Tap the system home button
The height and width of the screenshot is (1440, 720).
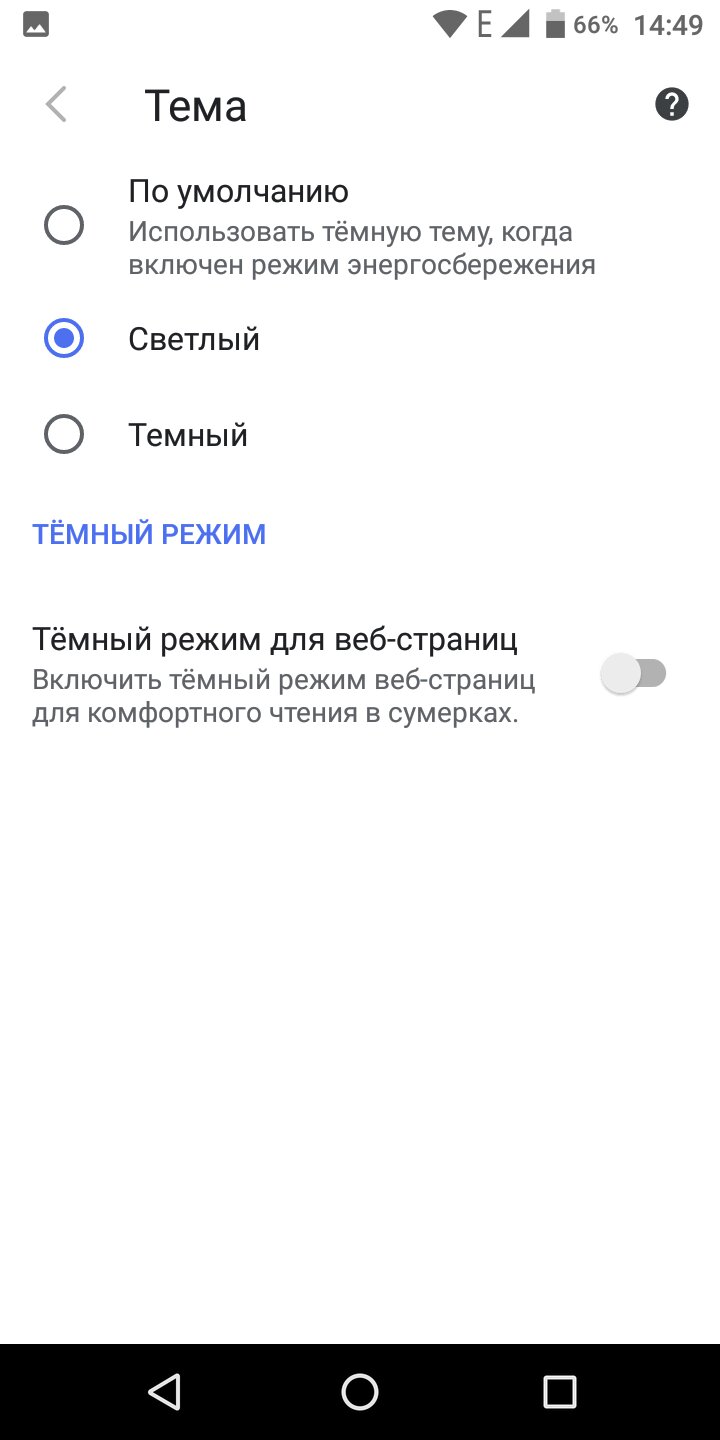coord(360,1391)
